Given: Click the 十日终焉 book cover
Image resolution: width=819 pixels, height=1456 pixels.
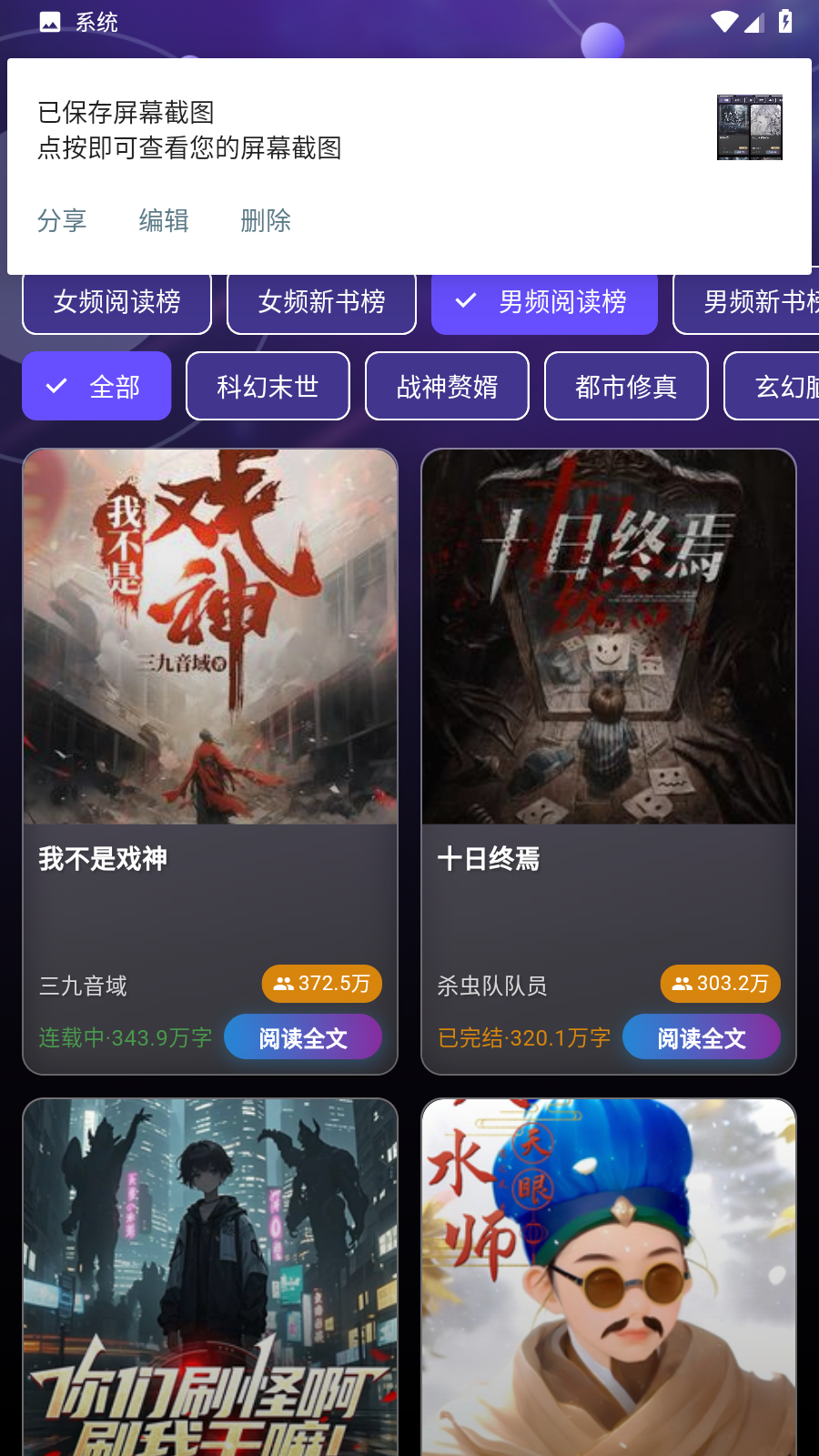Looking at the screenshot, I should click(608, 635).
